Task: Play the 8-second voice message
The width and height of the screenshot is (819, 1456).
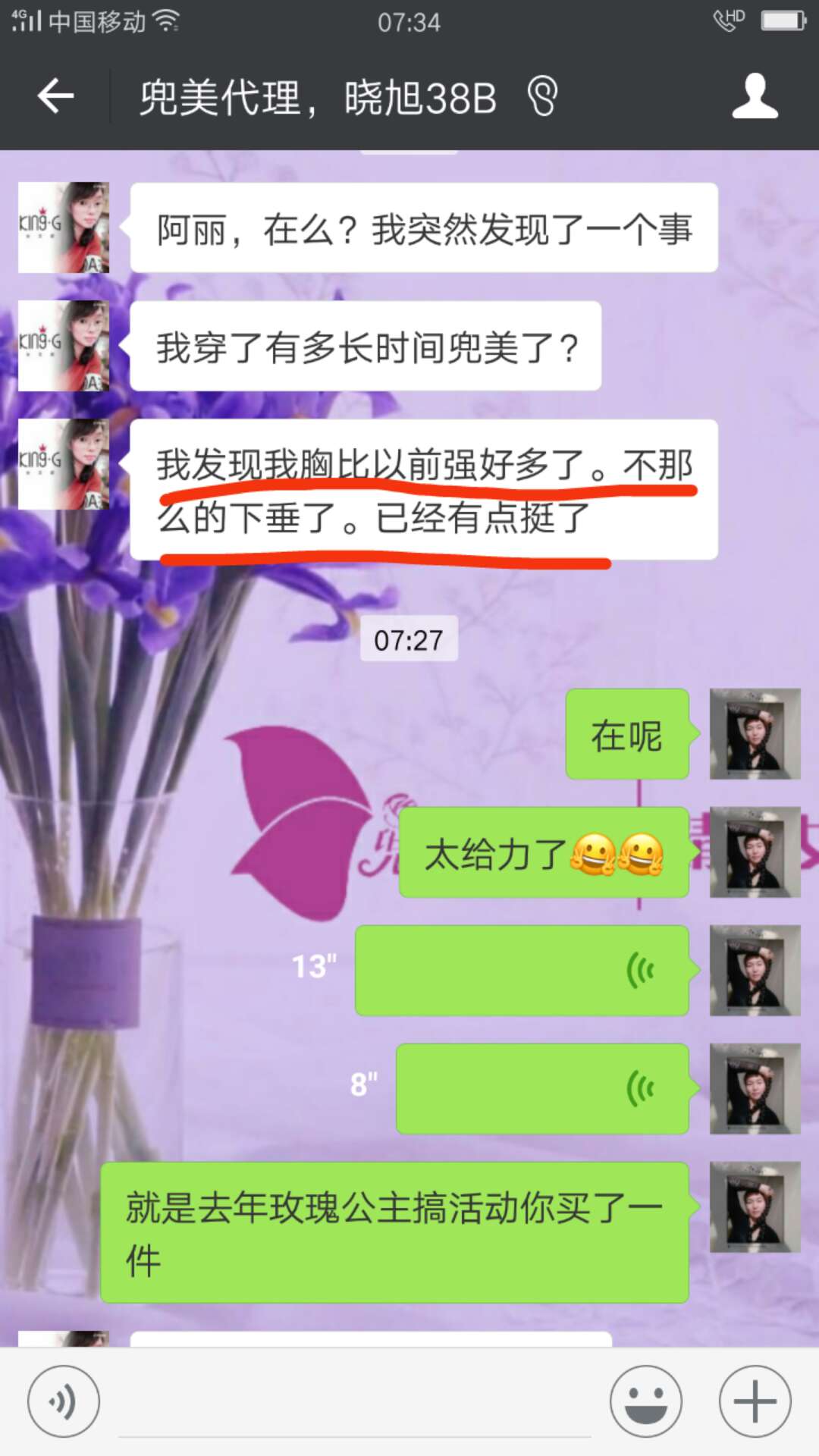Action: [542, 1088]
